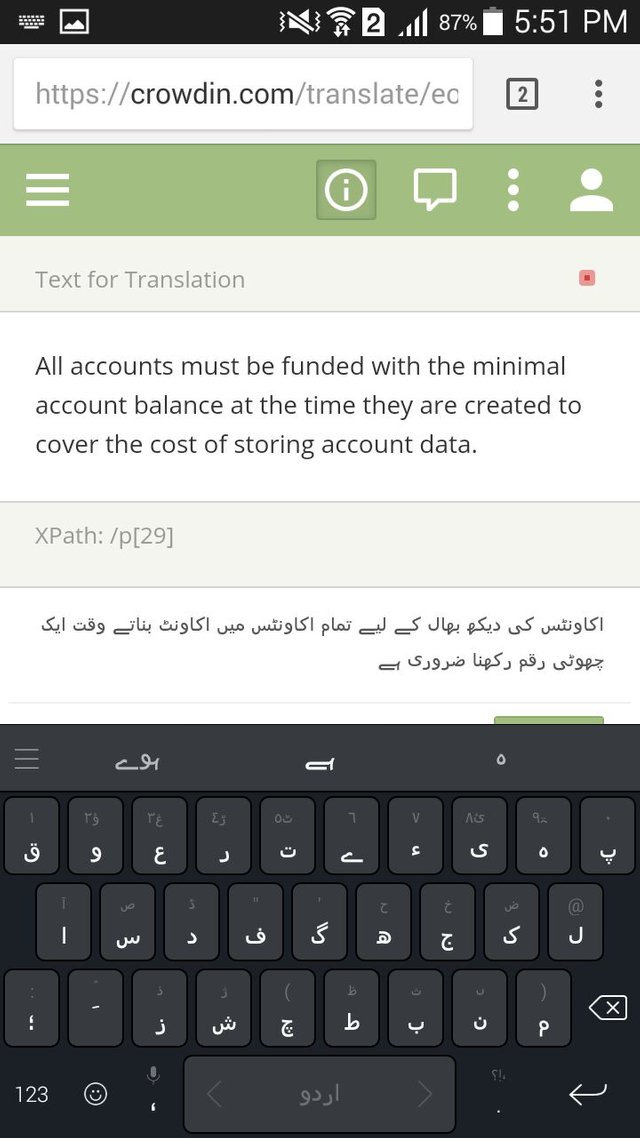Open the comments section
640x1138 pixels.
(435, 190)
